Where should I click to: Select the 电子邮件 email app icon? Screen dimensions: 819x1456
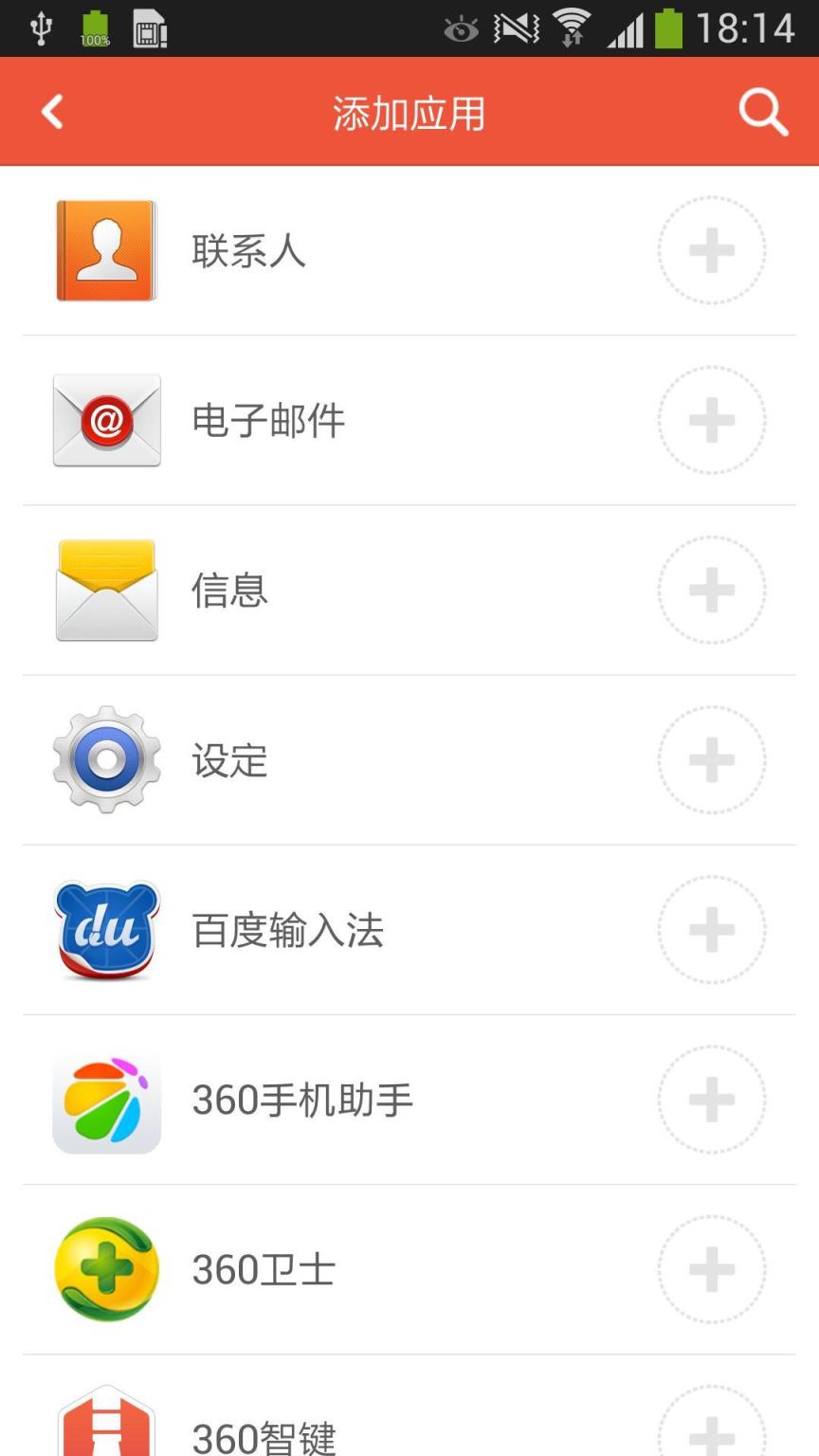coord(105,420)
